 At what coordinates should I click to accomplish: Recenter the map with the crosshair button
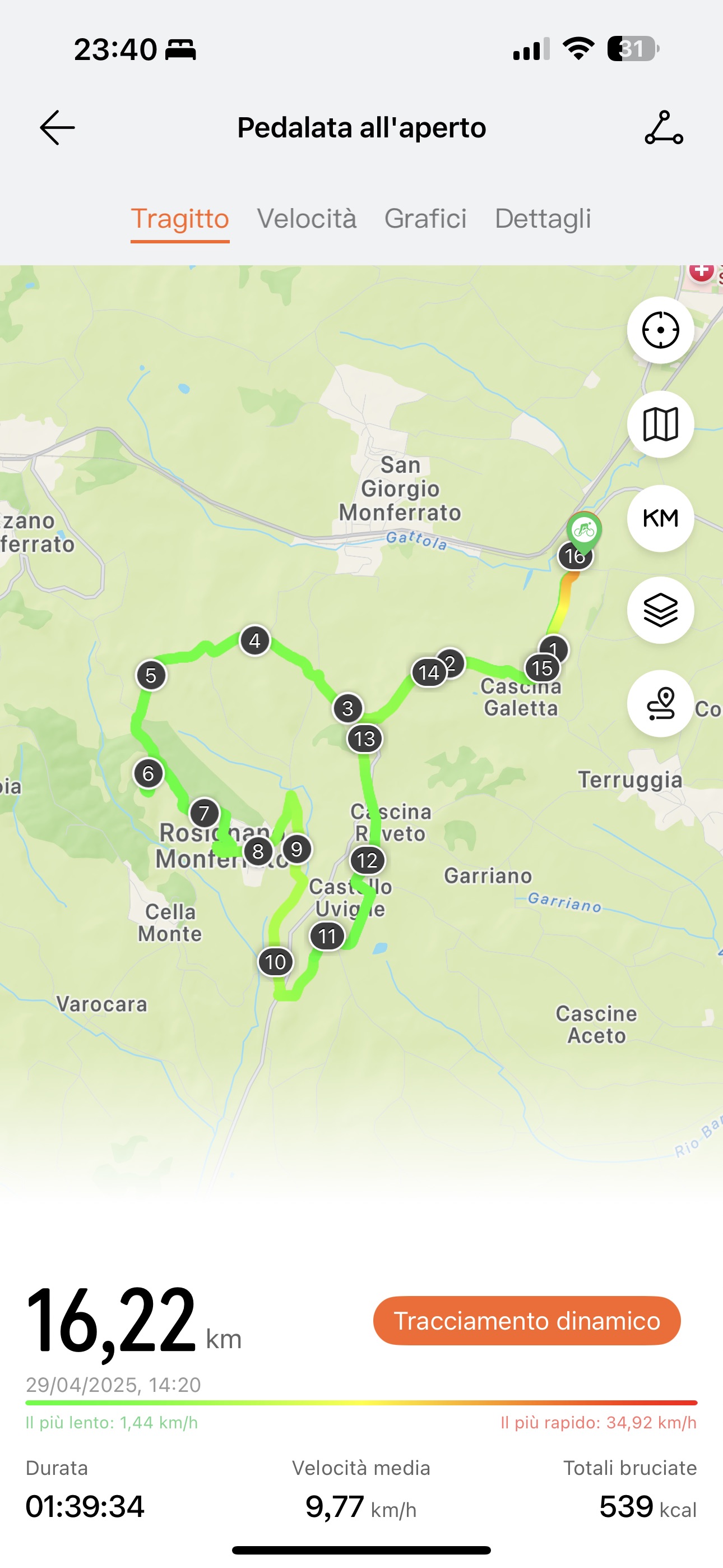click(660, 330)
